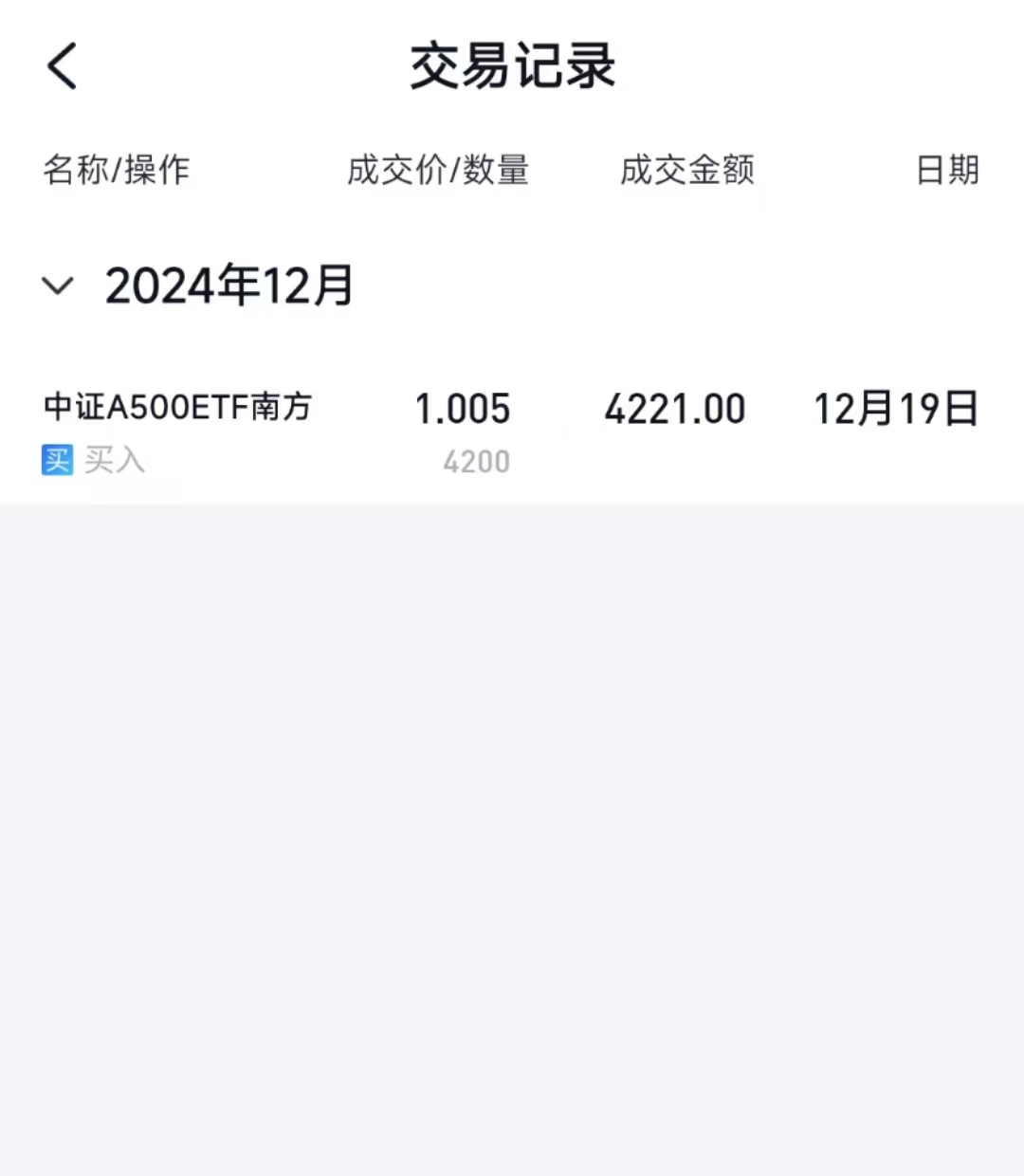Screen dimensions: 1024x1176
Task: Tap the 2024年12月 text label
Action: [229, 285]
